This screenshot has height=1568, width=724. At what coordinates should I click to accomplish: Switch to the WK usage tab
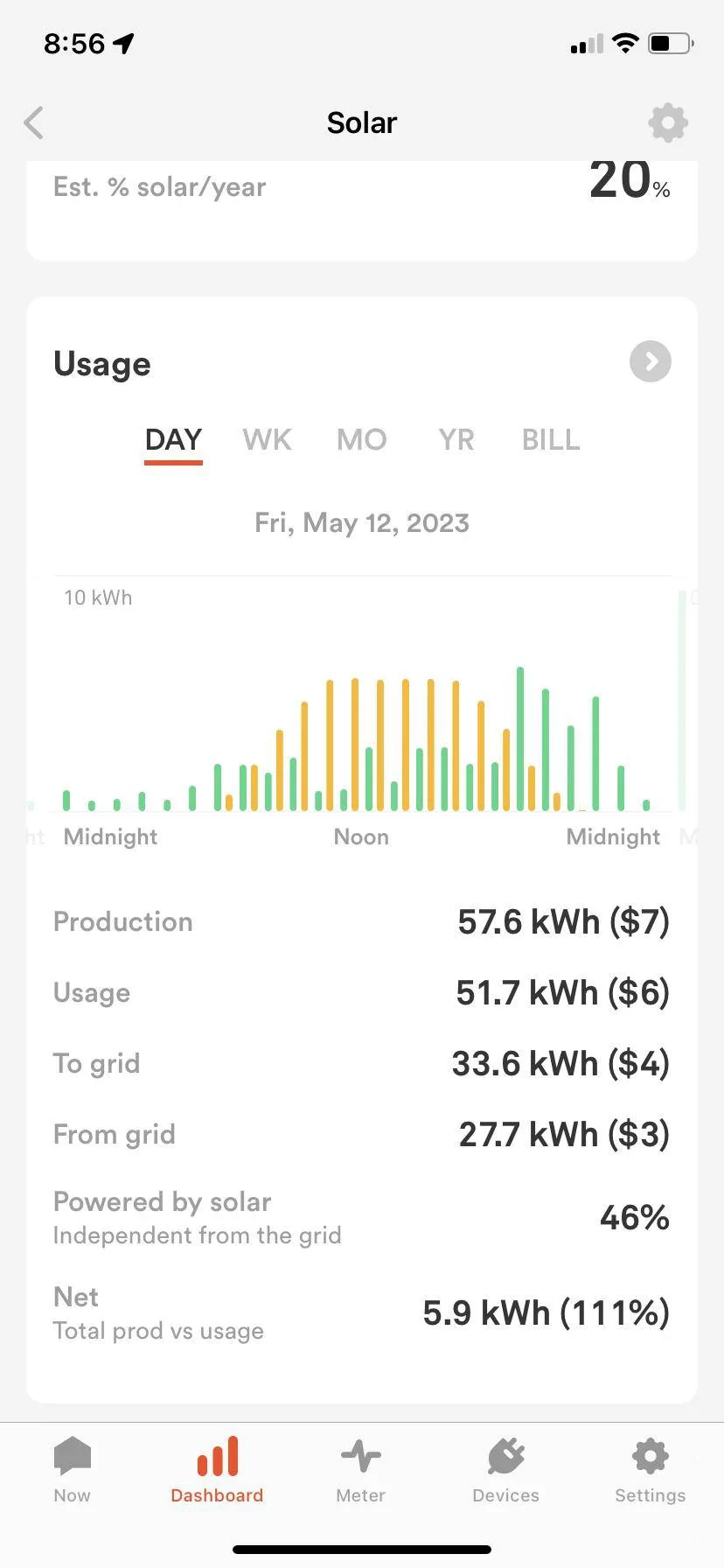[268, 440]
